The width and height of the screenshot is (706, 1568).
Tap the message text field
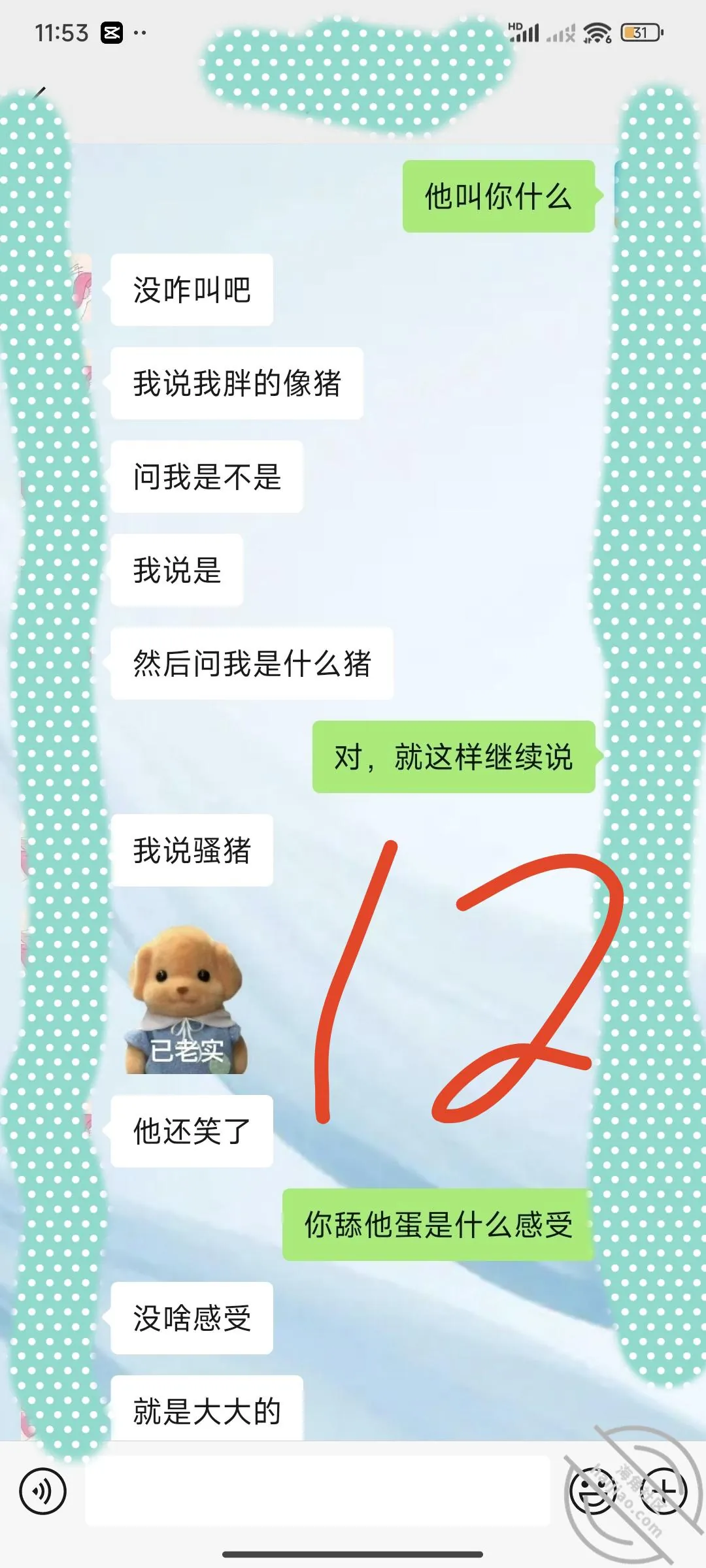pos(318,1490)
